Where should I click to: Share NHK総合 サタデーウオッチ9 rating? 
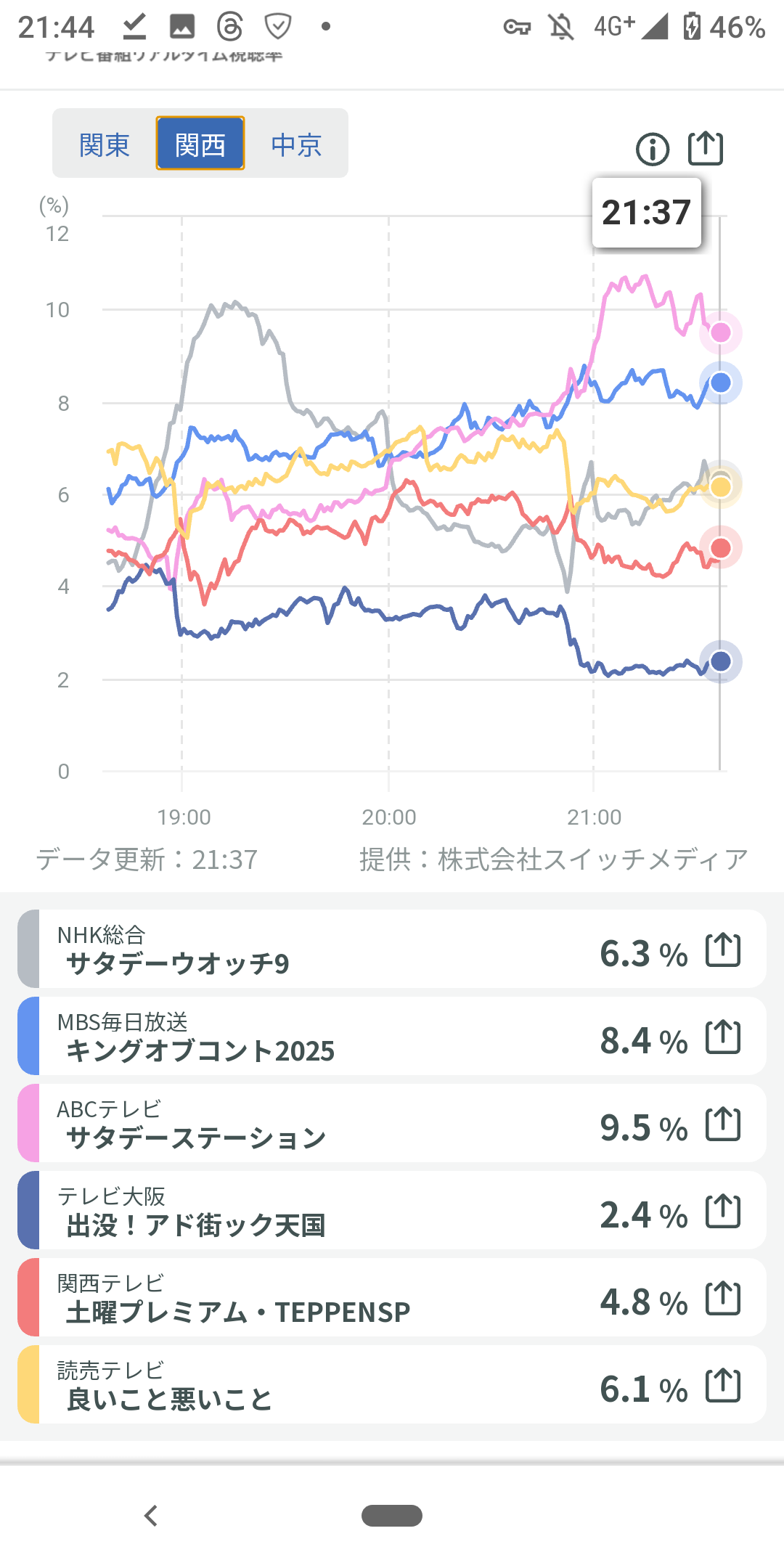(x=723, y=950)
